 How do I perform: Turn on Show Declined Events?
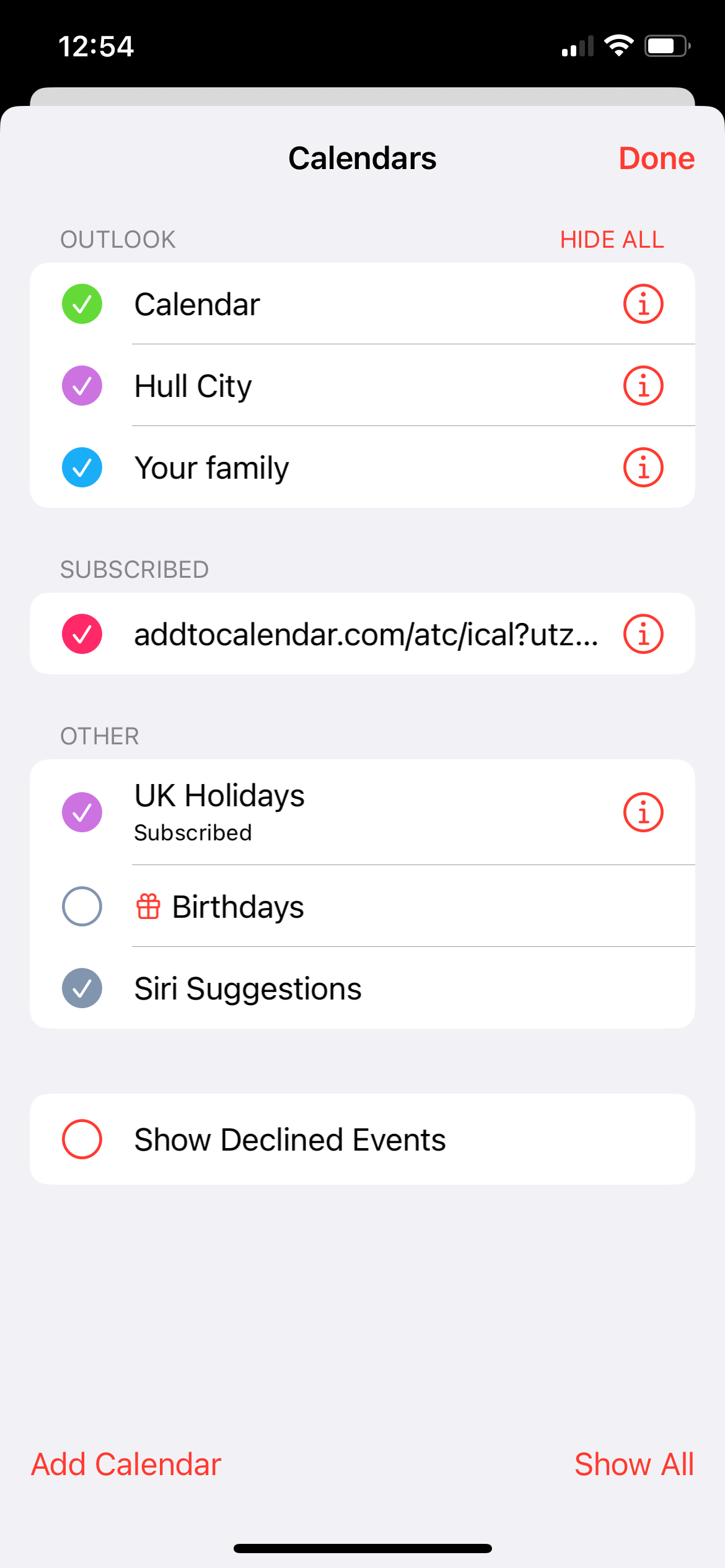(82, 1139)
